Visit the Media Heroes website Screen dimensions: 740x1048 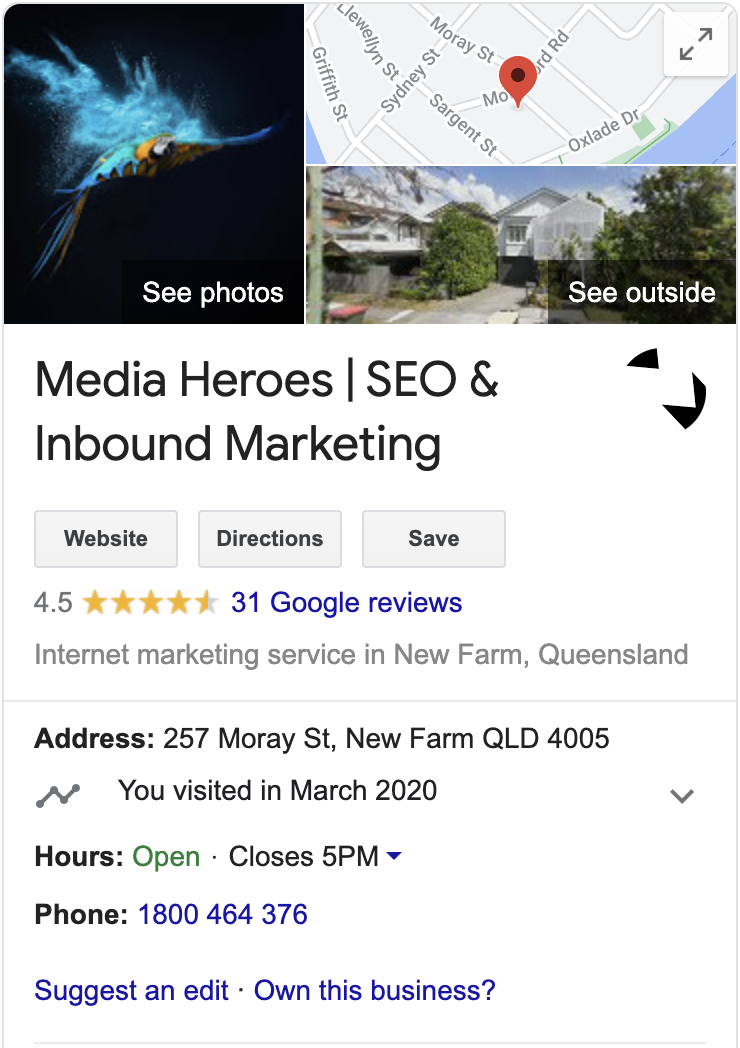pyautogui.click(x=106, y=539)
